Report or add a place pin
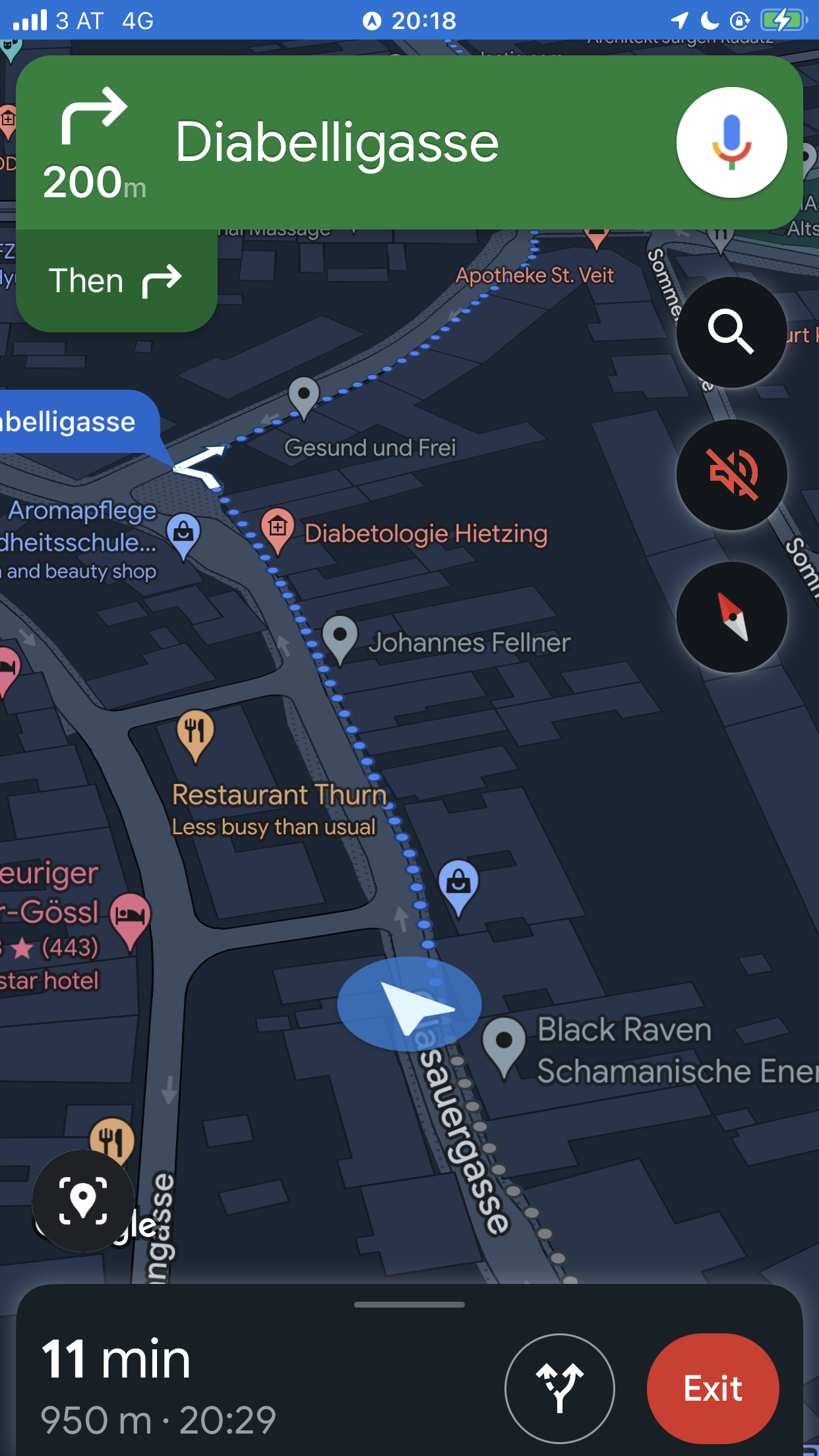The height and width of the screenshot is (1456, 819). click(83, 1200)
